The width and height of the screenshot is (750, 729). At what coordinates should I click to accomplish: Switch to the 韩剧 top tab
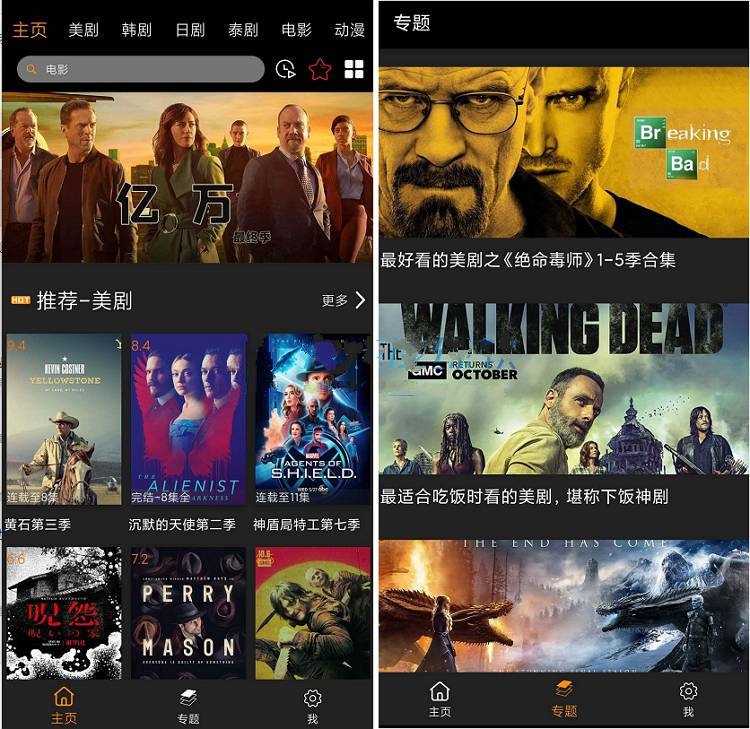136,29
